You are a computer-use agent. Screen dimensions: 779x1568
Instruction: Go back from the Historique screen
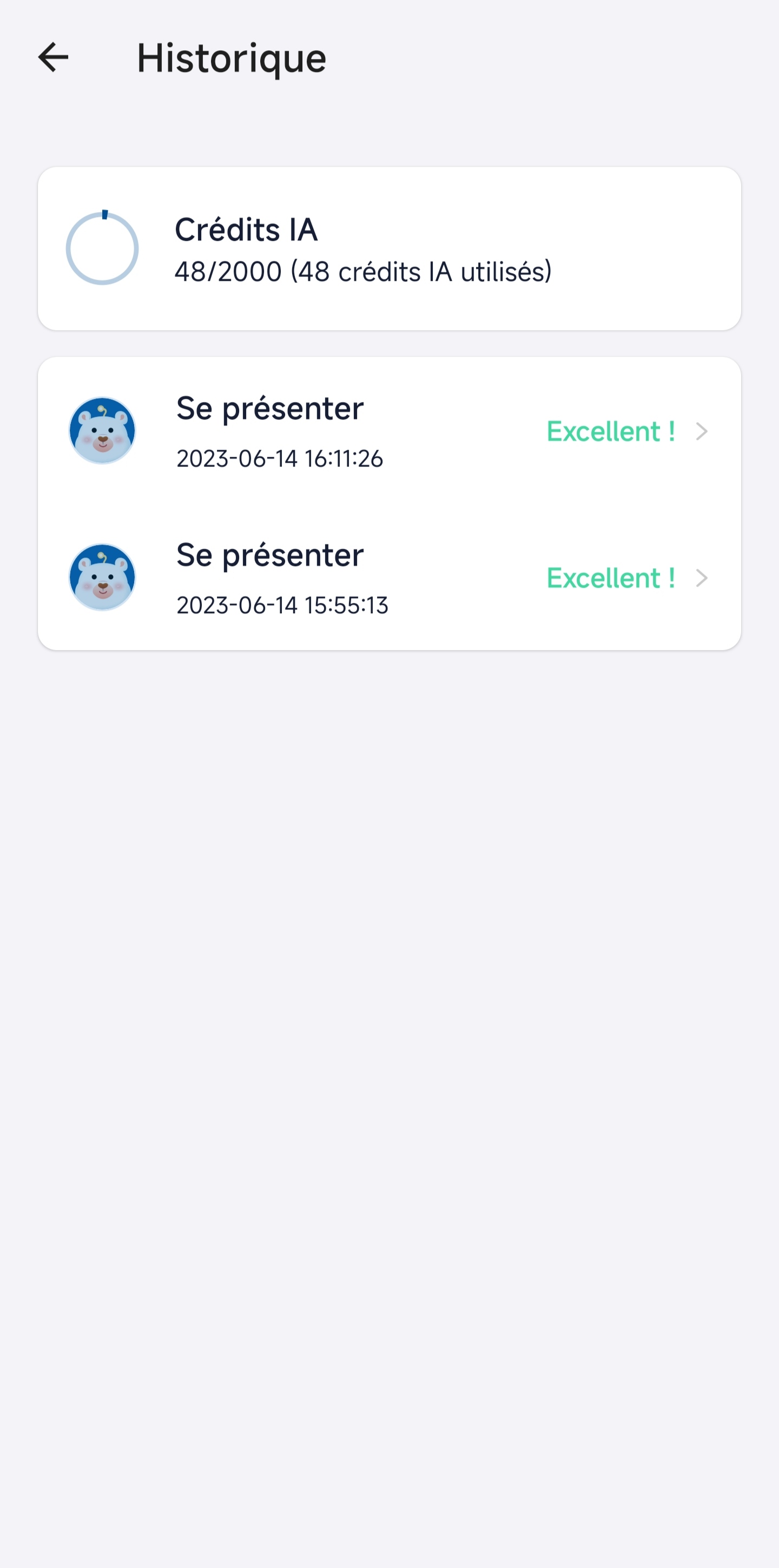(53, 58)
